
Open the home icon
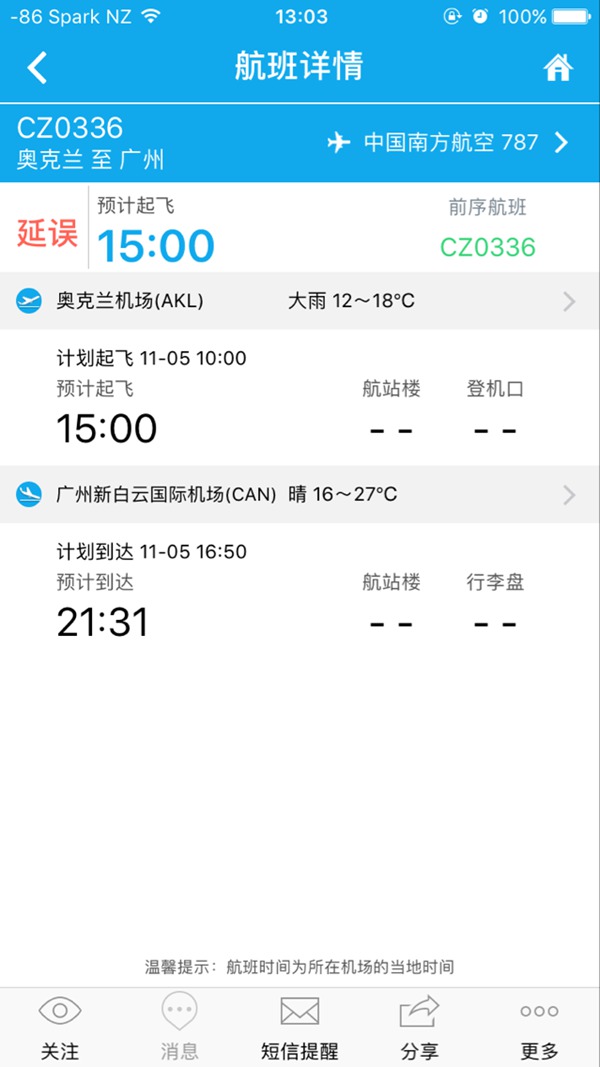pos(558,68)
